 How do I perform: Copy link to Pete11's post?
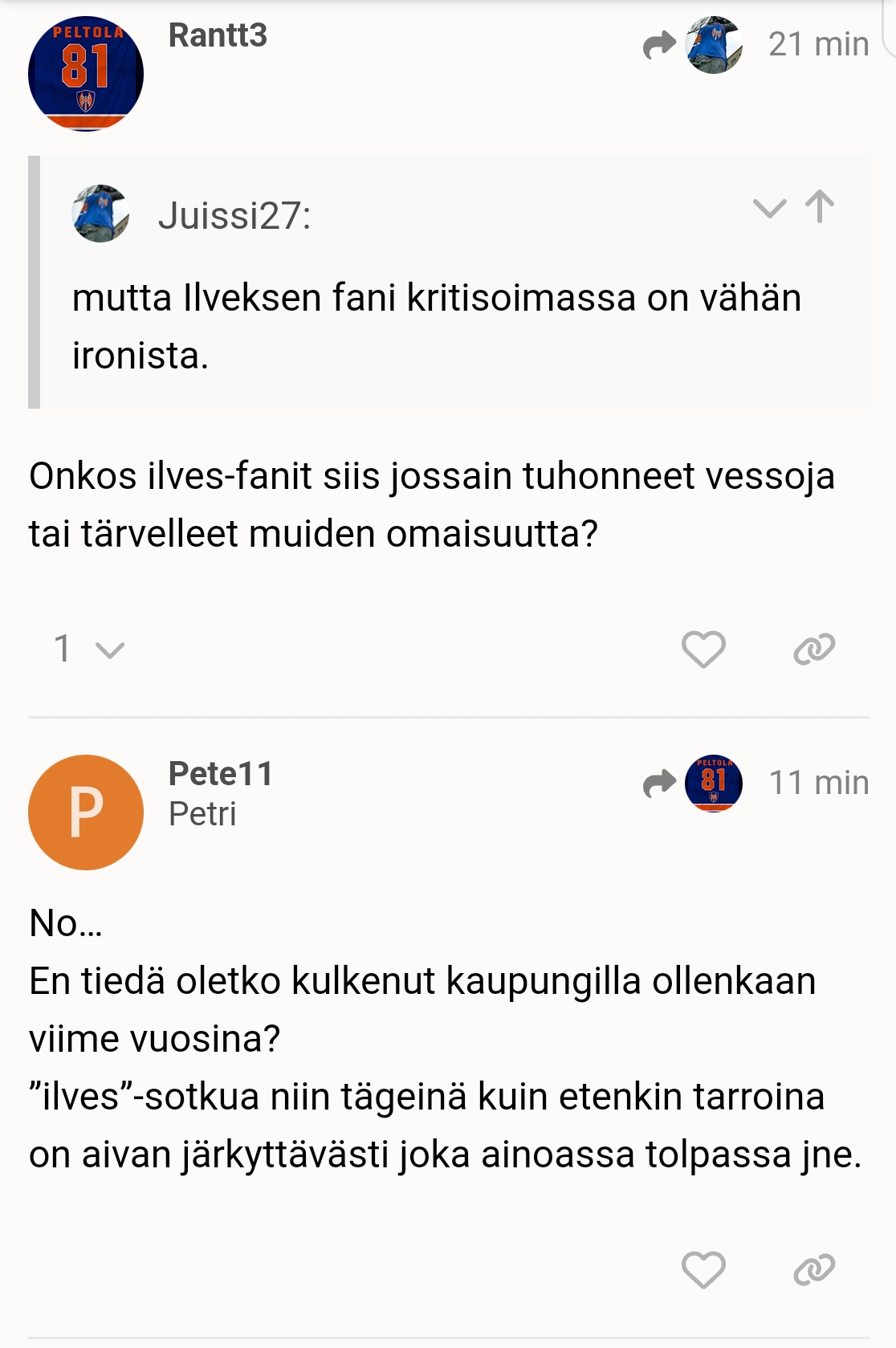tap(814, 1269)
